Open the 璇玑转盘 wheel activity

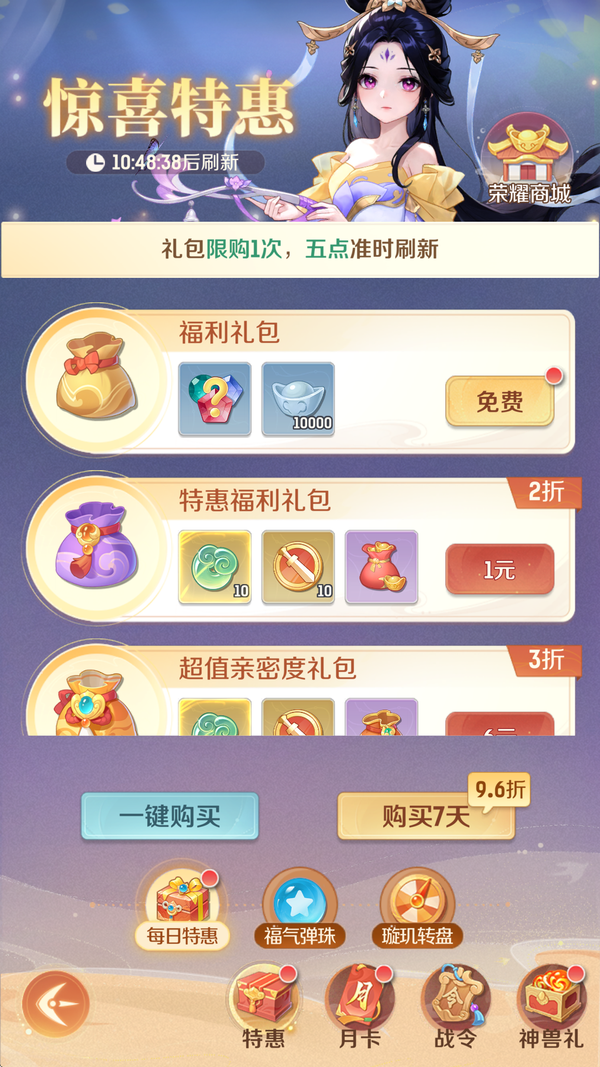point(417,908)
